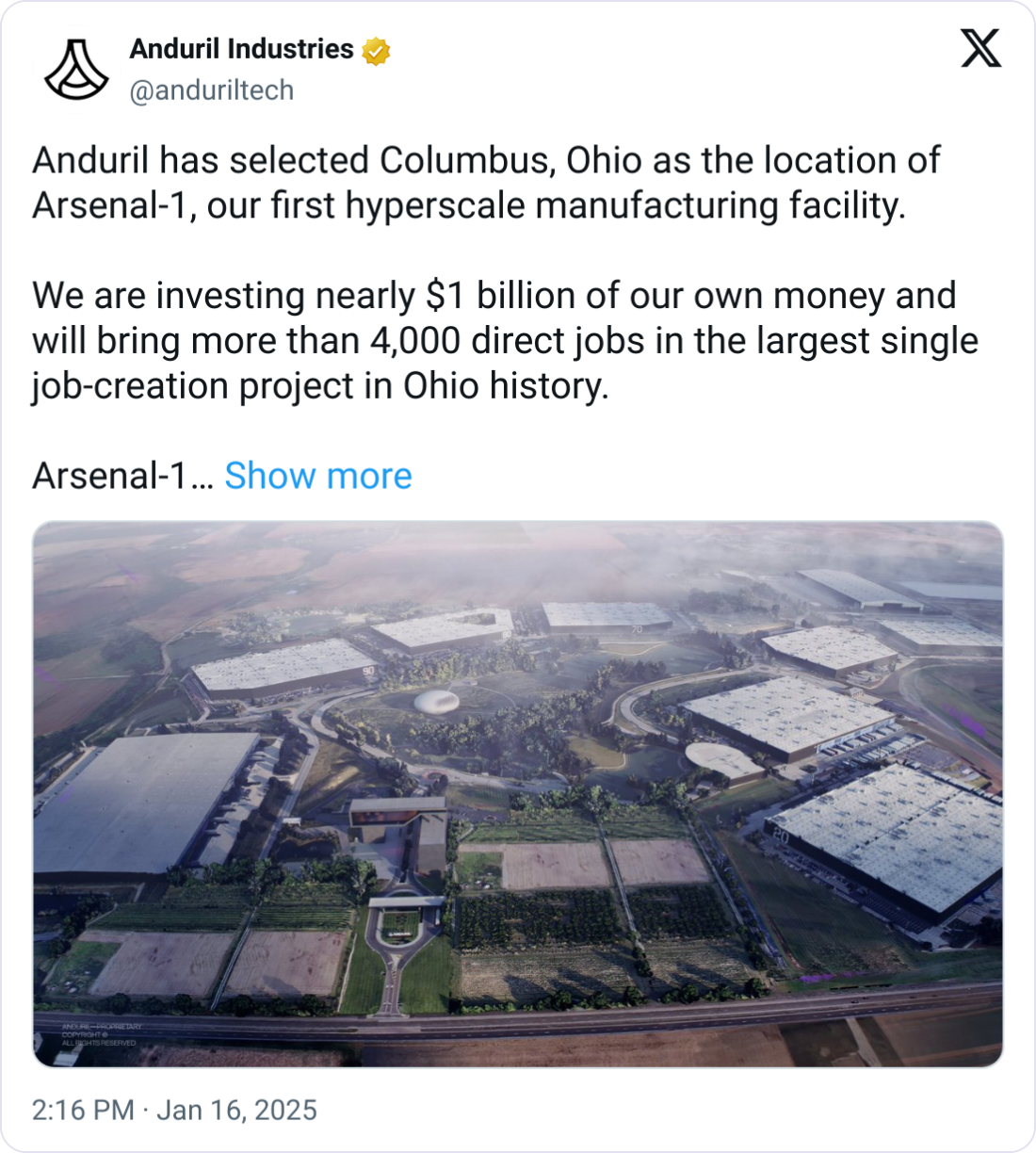Open the Anduril Industries profile avatar

(77, 70)
